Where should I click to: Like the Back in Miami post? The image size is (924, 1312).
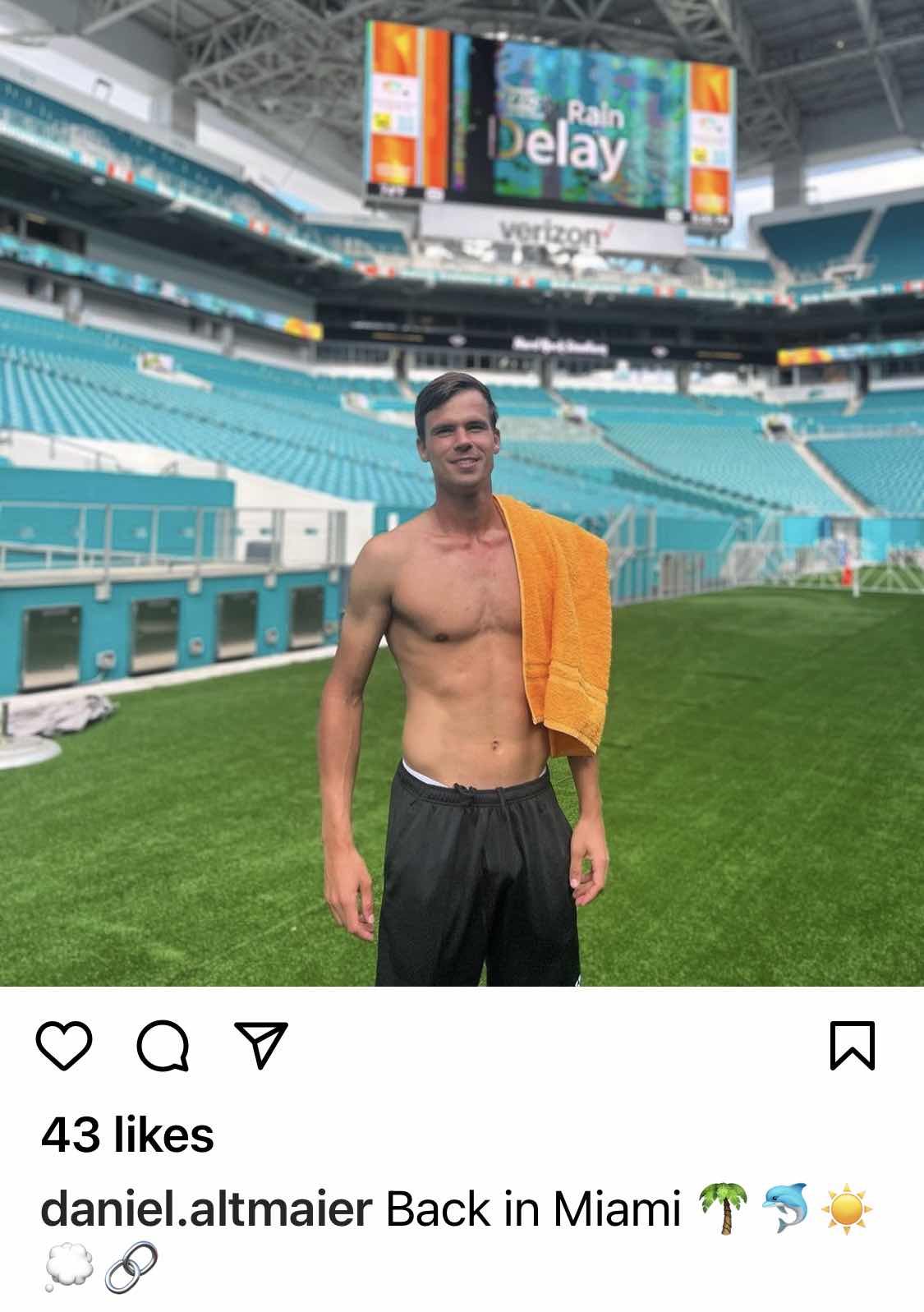coord(64,1046)
